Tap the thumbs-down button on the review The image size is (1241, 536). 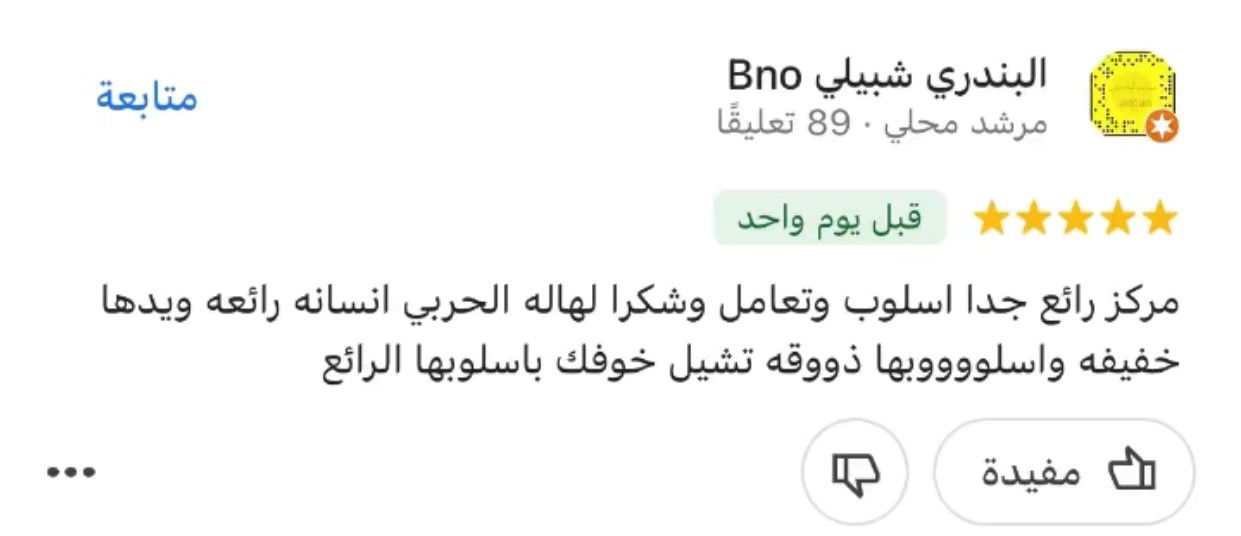pos(855,472)
